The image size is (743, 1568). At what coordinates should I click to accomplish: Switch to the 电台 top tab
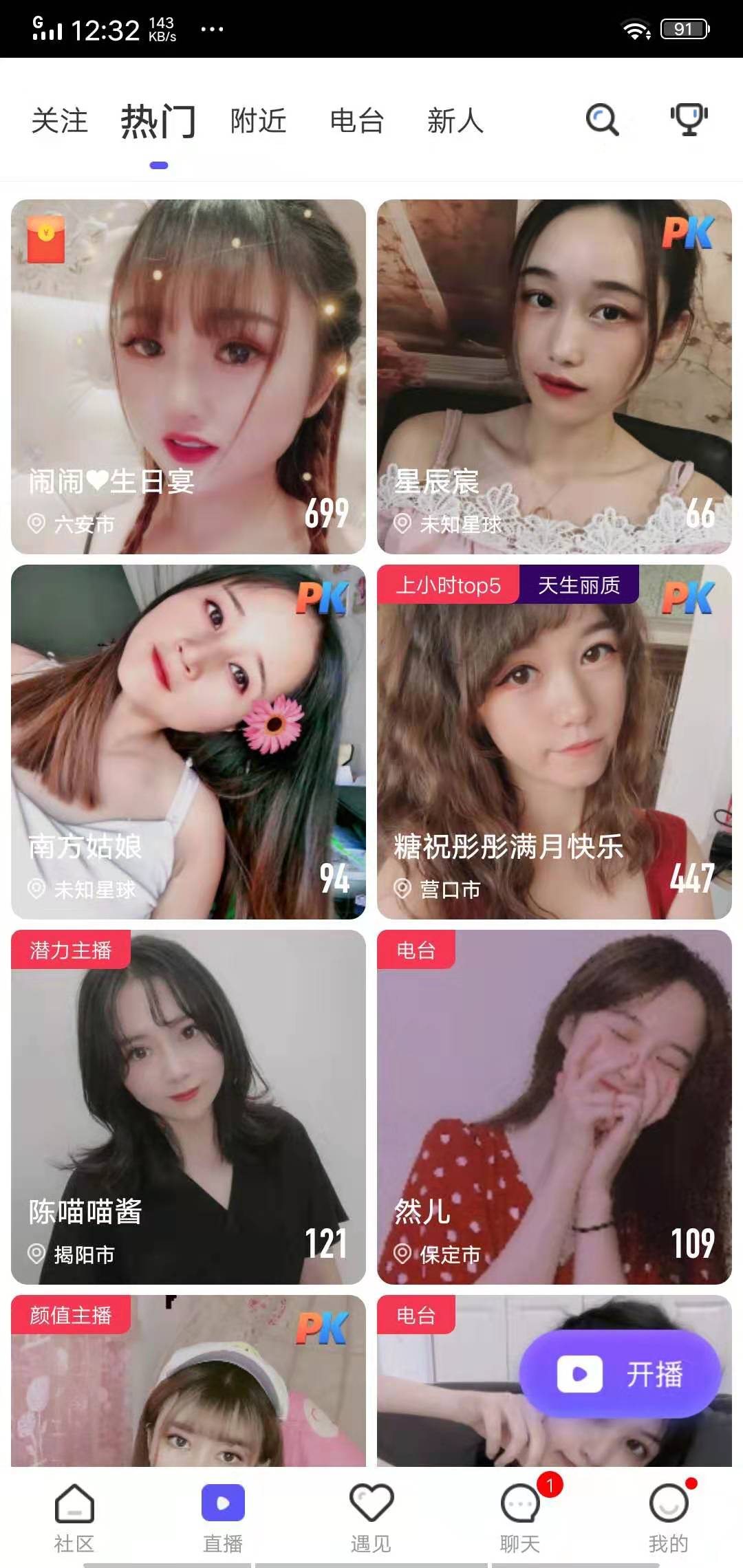(356, 121)
